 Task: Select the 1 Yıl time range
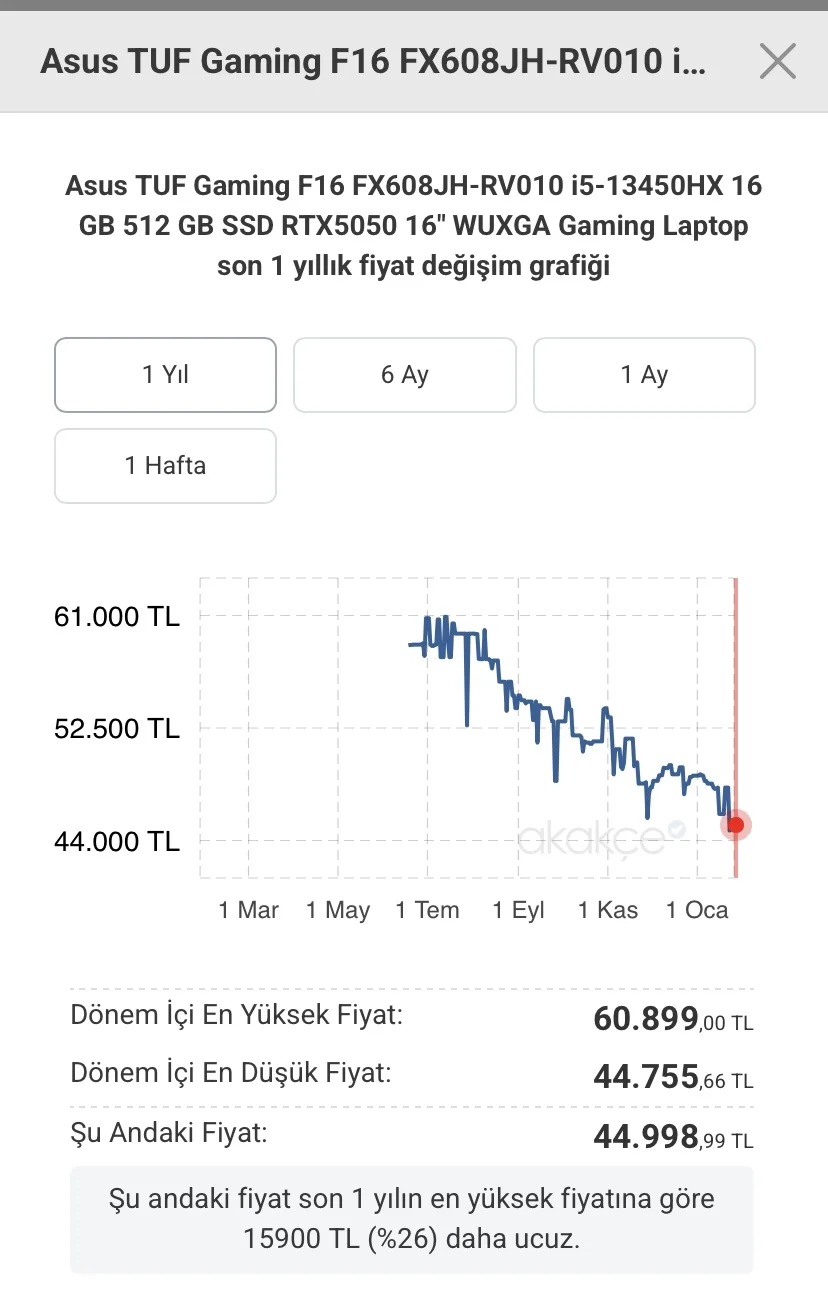pos(165,375)
